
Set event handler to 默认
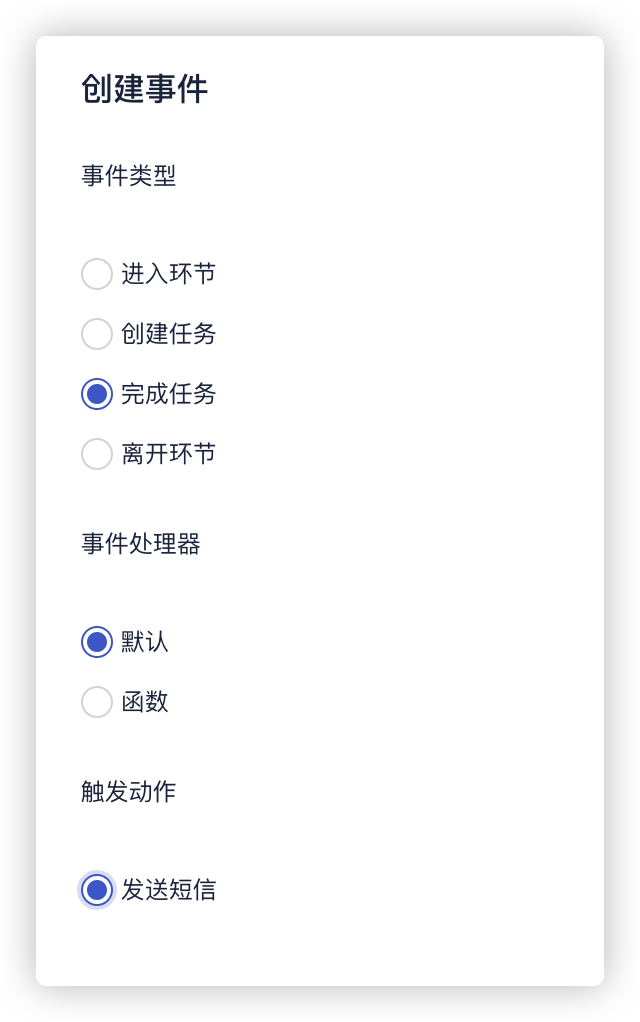[97, 642]
